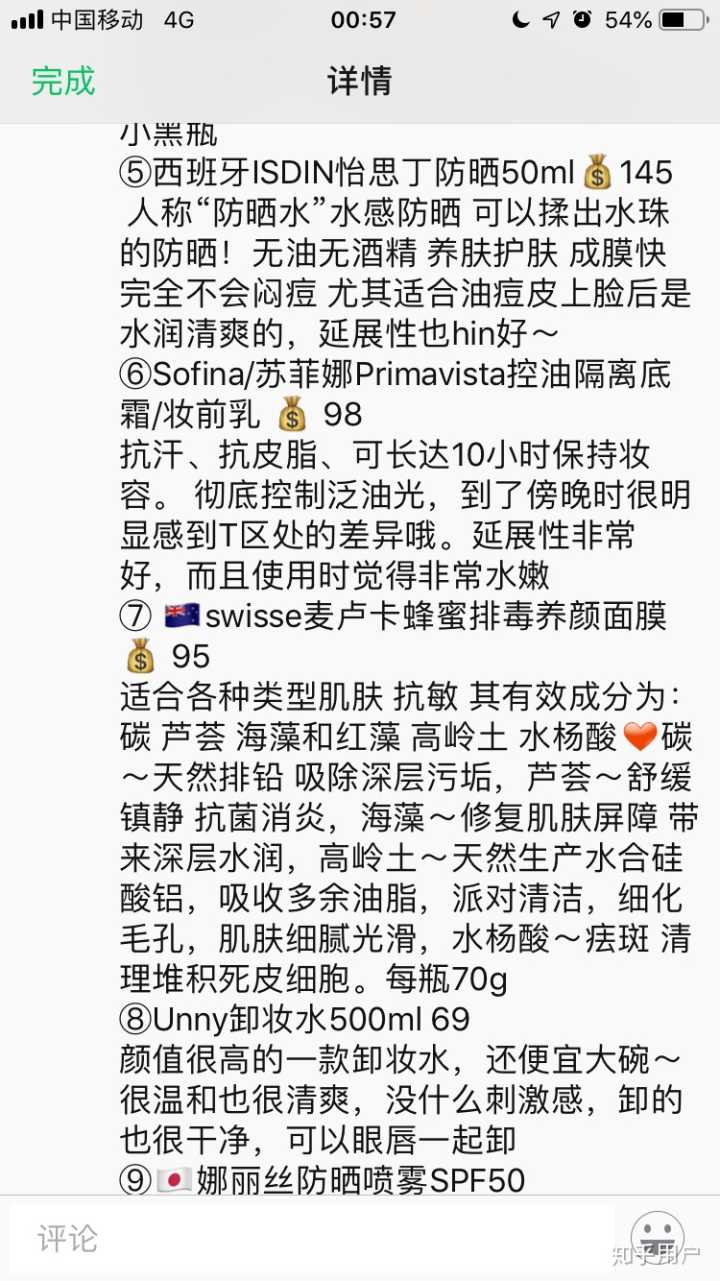Open the emoji picker beside the comment box
720x1281 pixels.
(x=657, y=1236)
